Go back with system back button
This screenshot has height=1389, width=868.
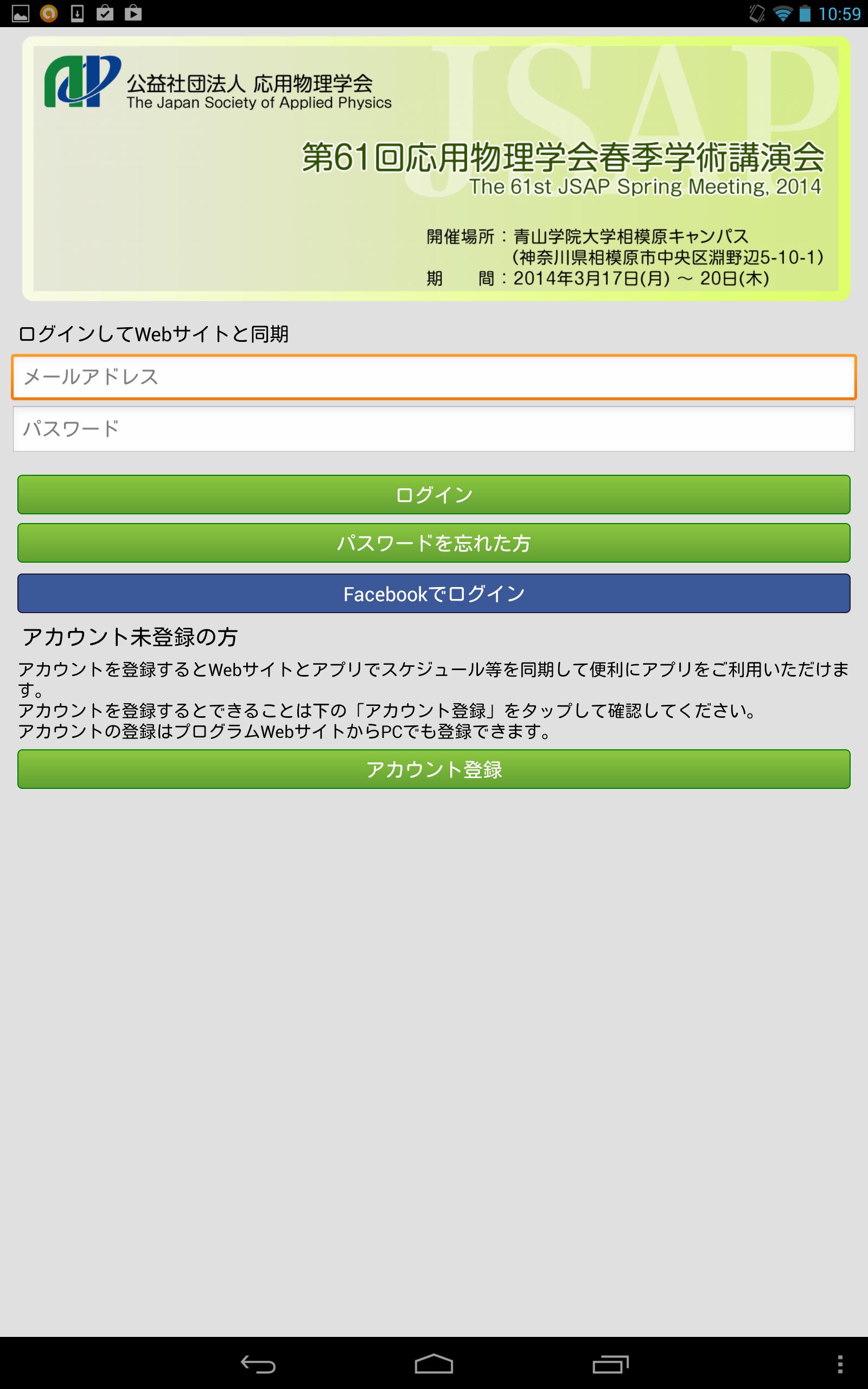pos(258,1363)
